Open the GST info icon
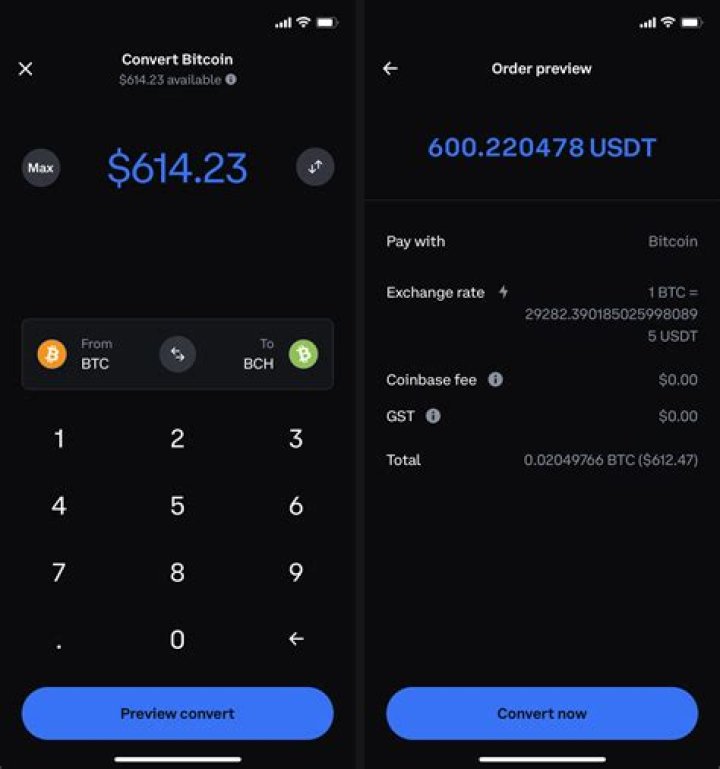Screen dimensions: 720x769 [433, 416]
